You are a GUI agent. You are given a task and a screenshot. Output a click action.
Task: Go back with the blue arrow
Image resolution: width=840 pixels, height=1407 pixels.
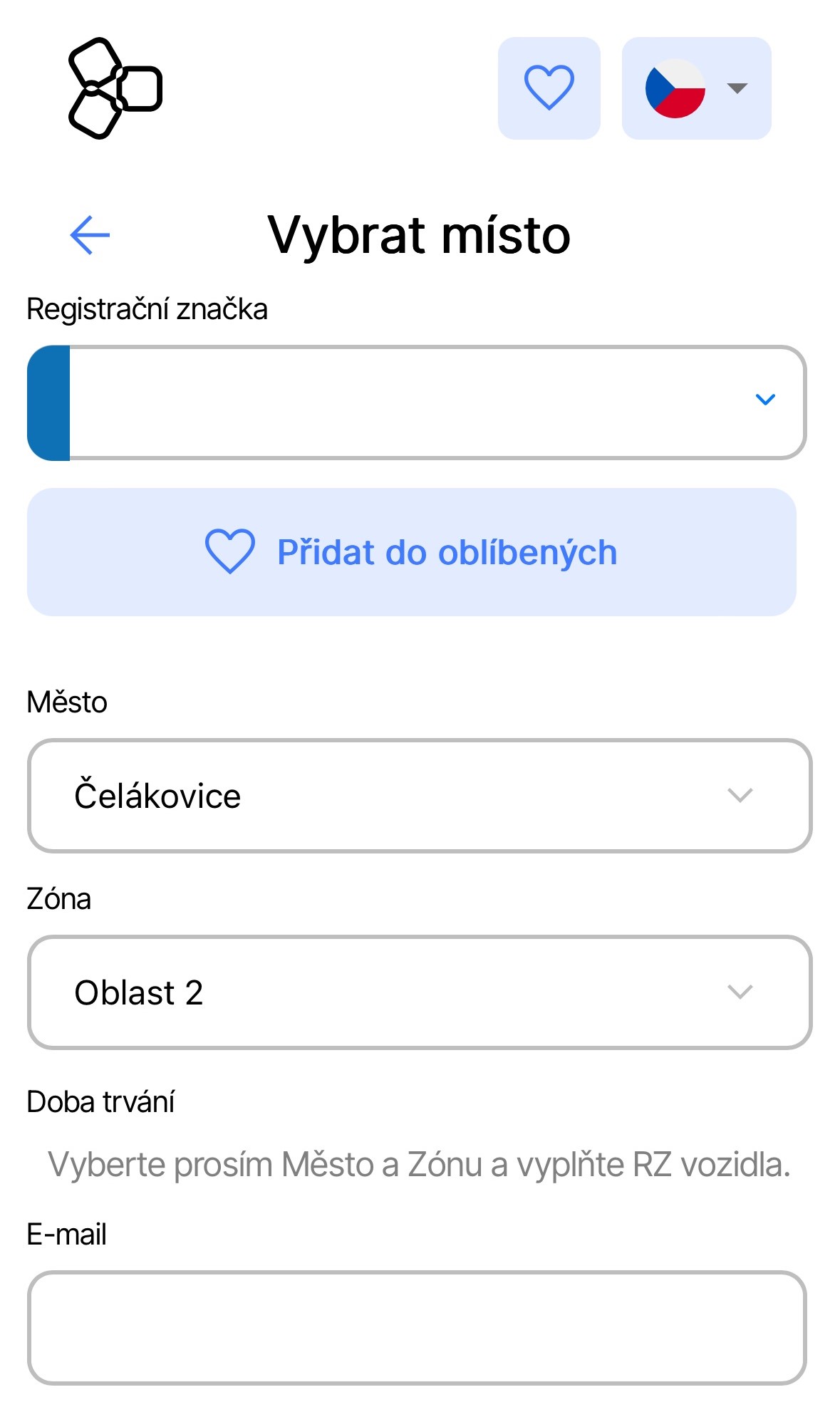(90, 235)
